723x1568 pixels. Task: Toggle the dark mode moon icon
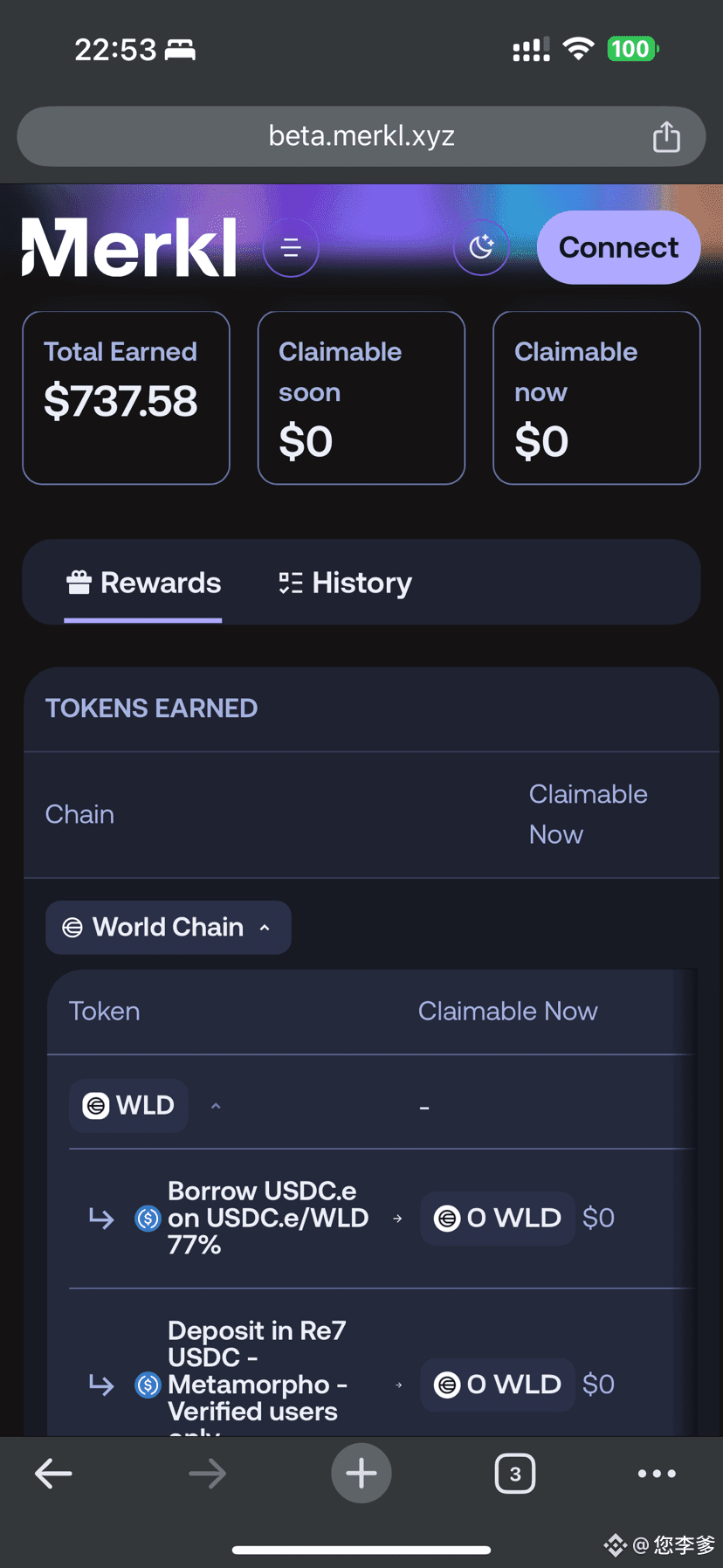(x=481, y=247)
